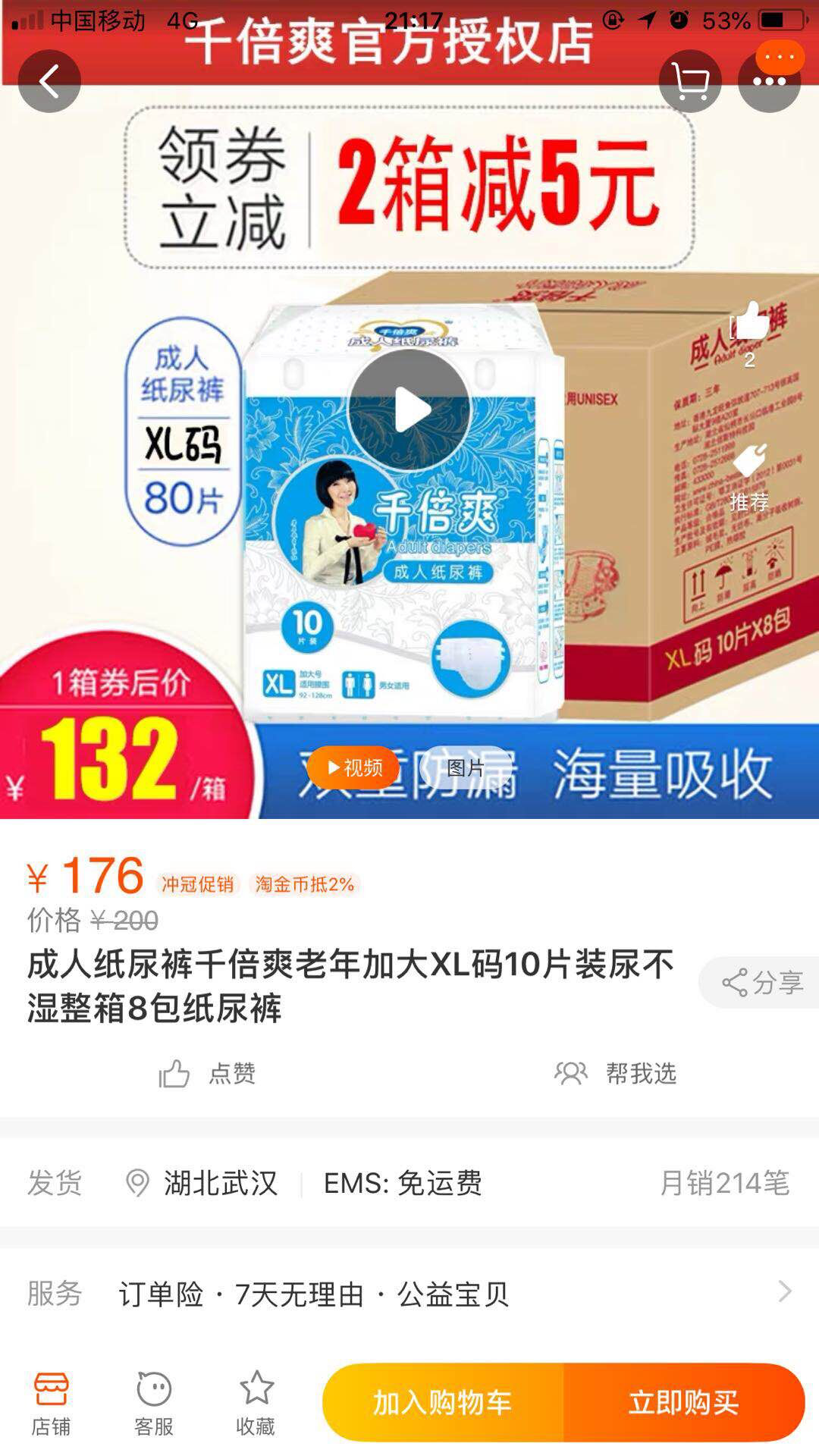Add the item to 收藏 favorites
Viewport: 819px width, 1456px height.
[x=256, y=1403]
